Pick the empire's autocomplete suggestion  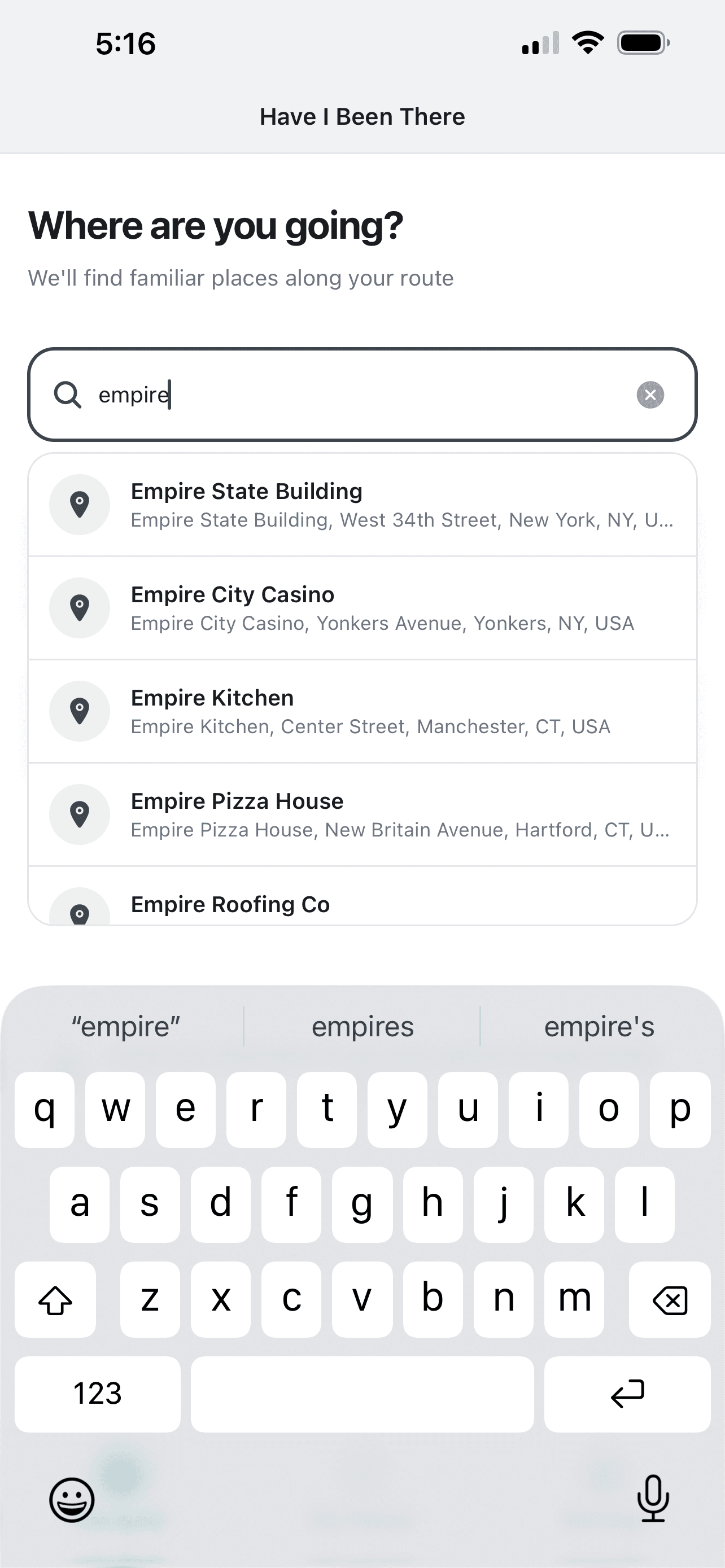pyautogui.click(x=599, y=1026)
